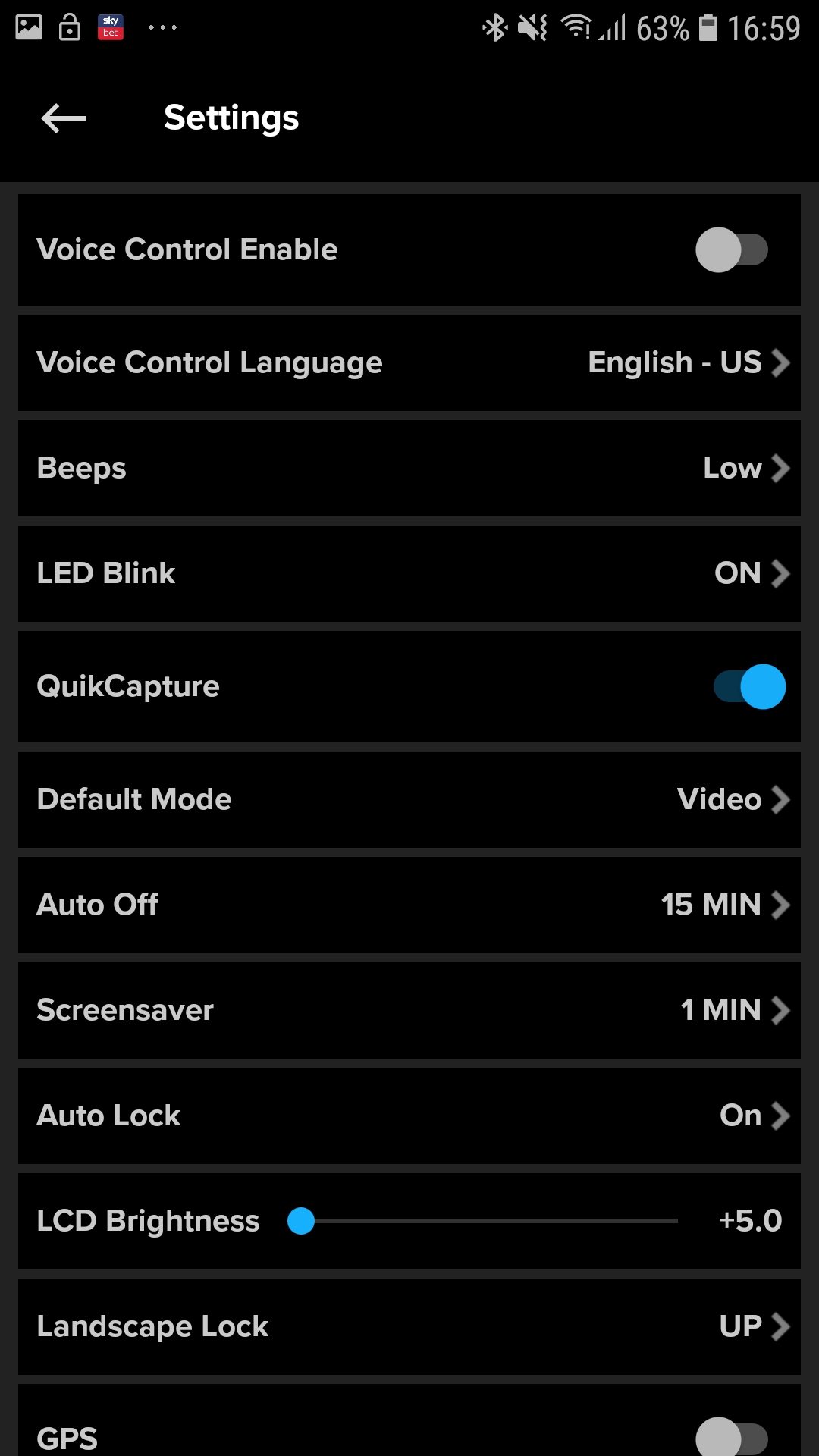819x1456 pixels.
Task: Adjust the LCD Brightness slider
Action: [x=301, y=1221]
